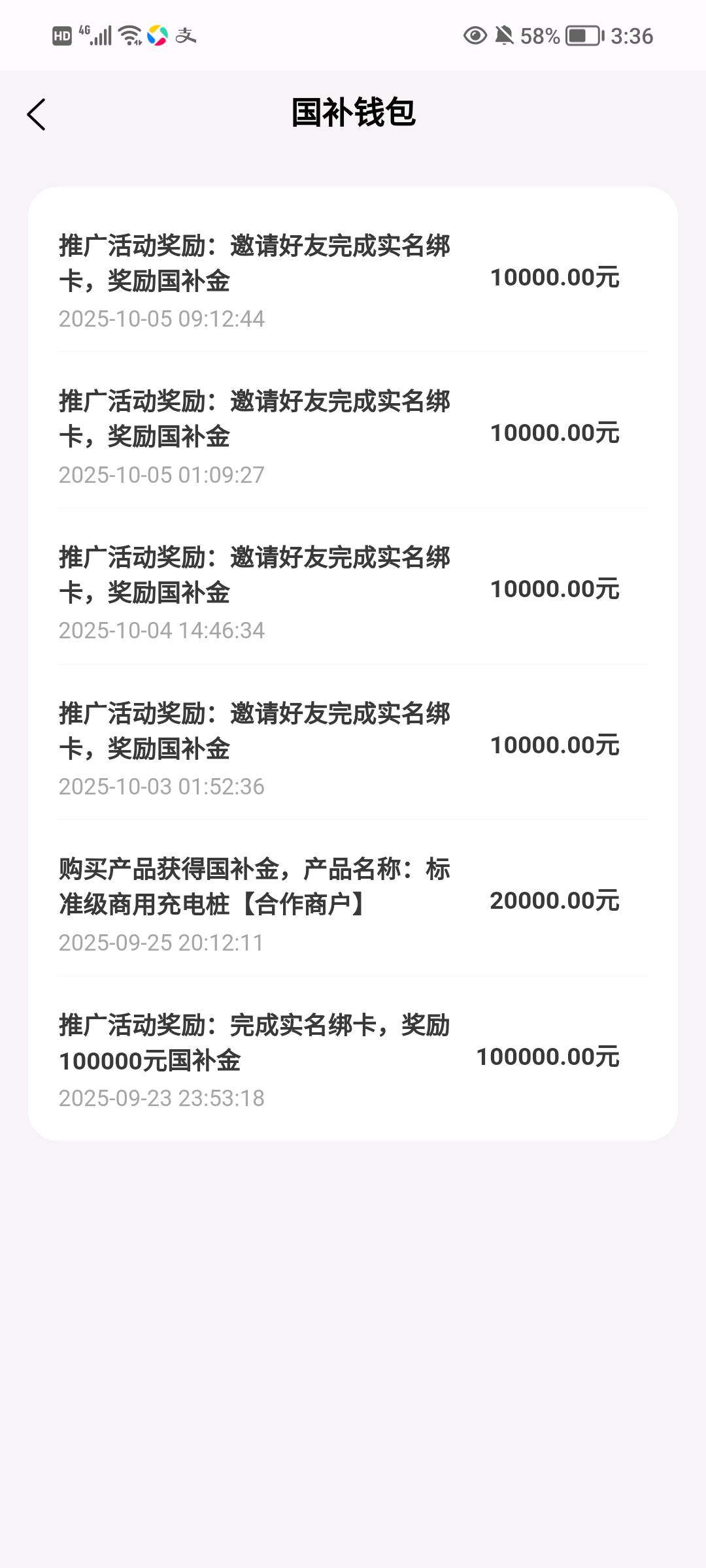Go back from the 国补钱包 page
The height and width of the screenshot is (1568, 706).
click(37, 114)
